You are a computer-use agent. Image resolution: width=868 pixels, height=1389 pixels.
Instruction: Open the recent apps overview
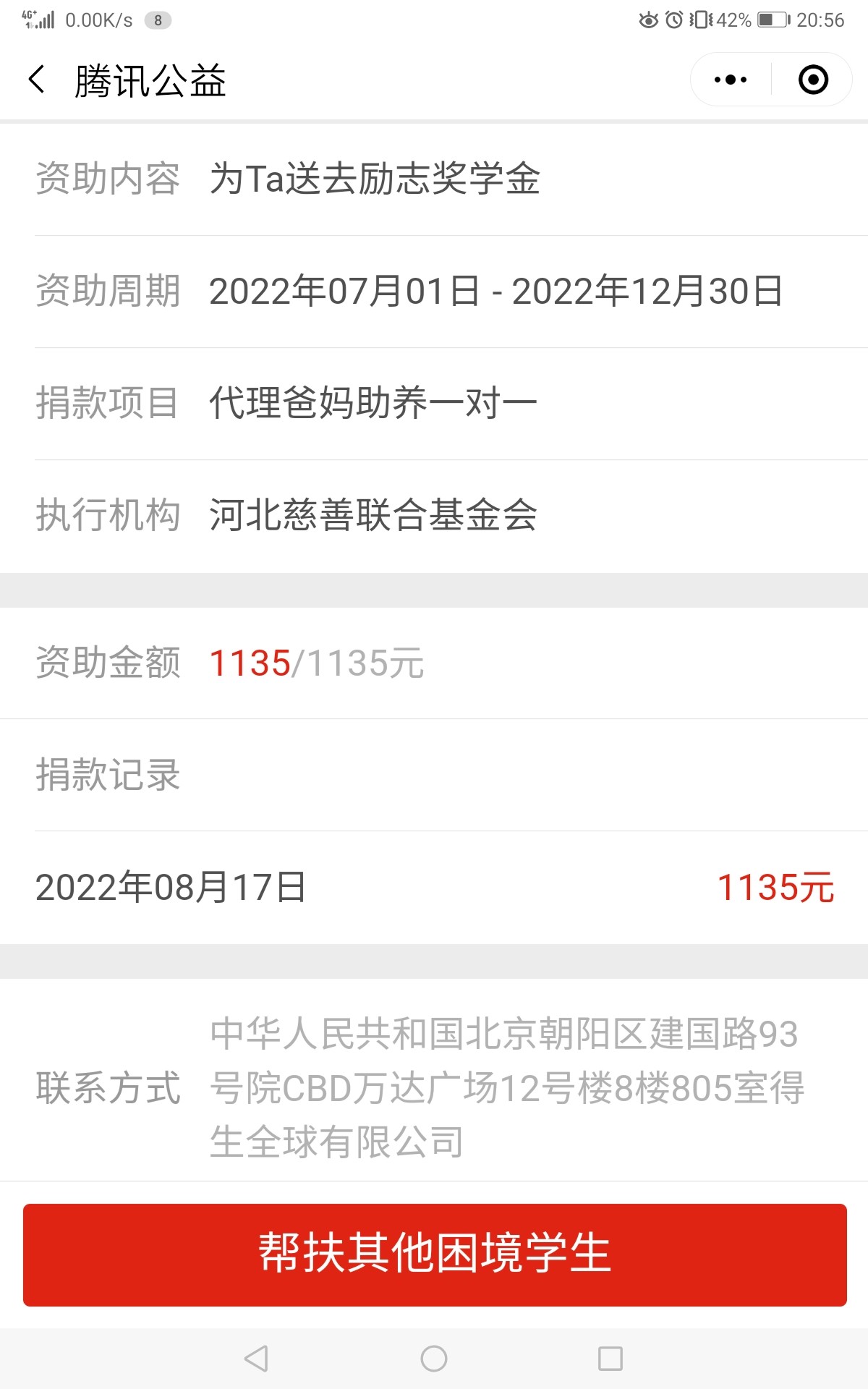(610, 1358)
